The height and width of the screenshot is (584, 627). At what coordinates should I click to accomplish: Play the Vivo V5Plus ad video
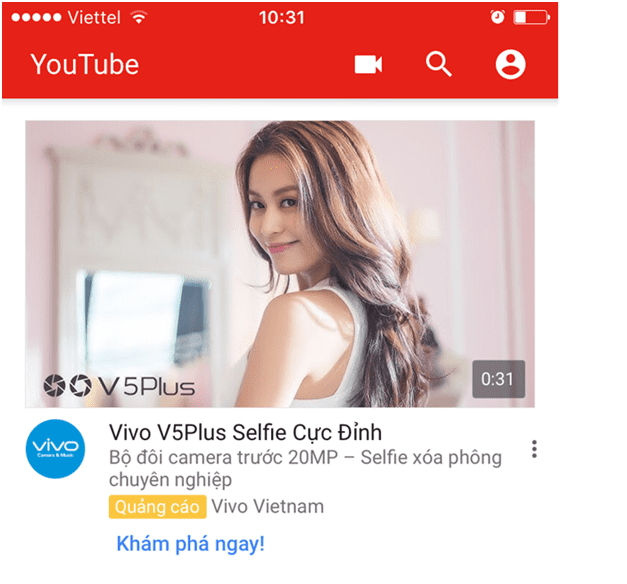(280, 264)
